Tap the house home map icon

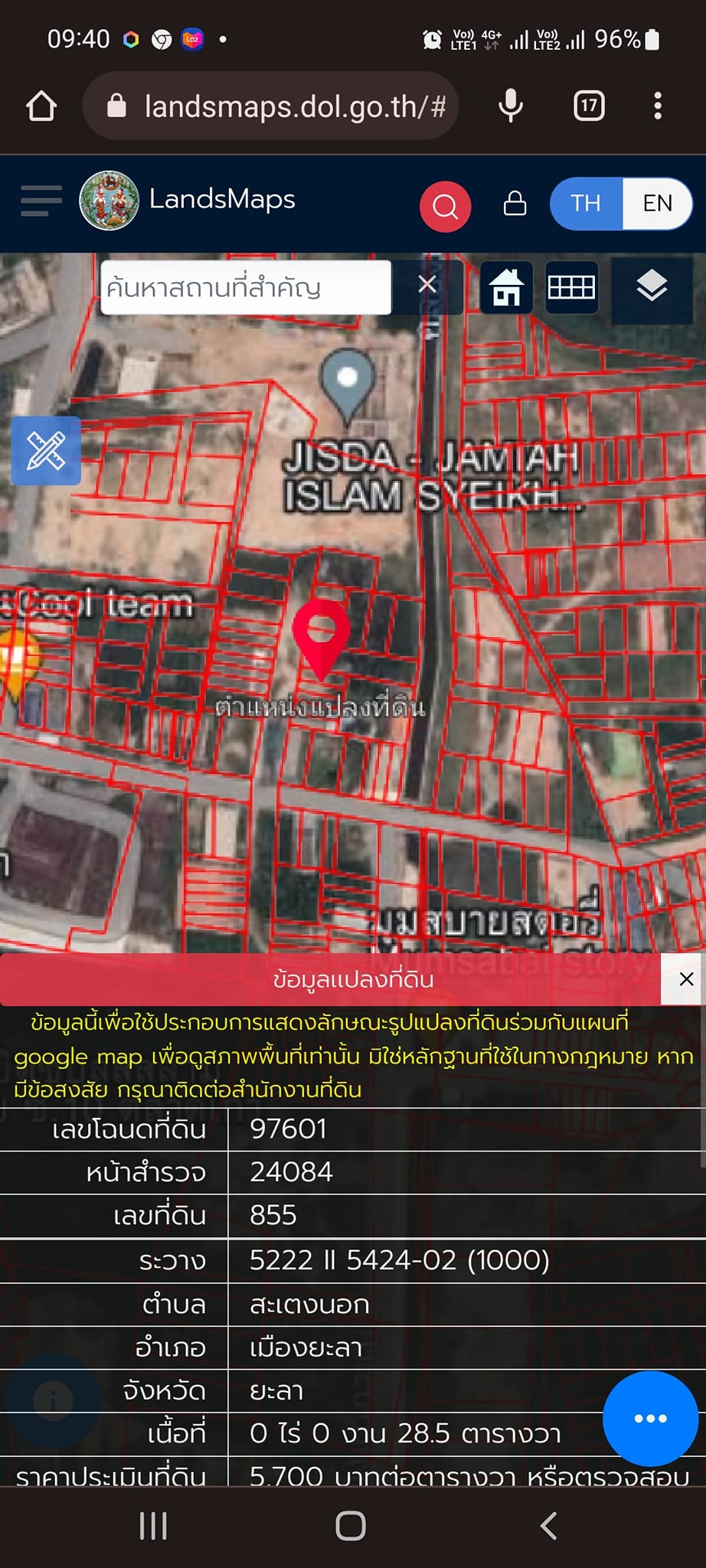(506, 287)
